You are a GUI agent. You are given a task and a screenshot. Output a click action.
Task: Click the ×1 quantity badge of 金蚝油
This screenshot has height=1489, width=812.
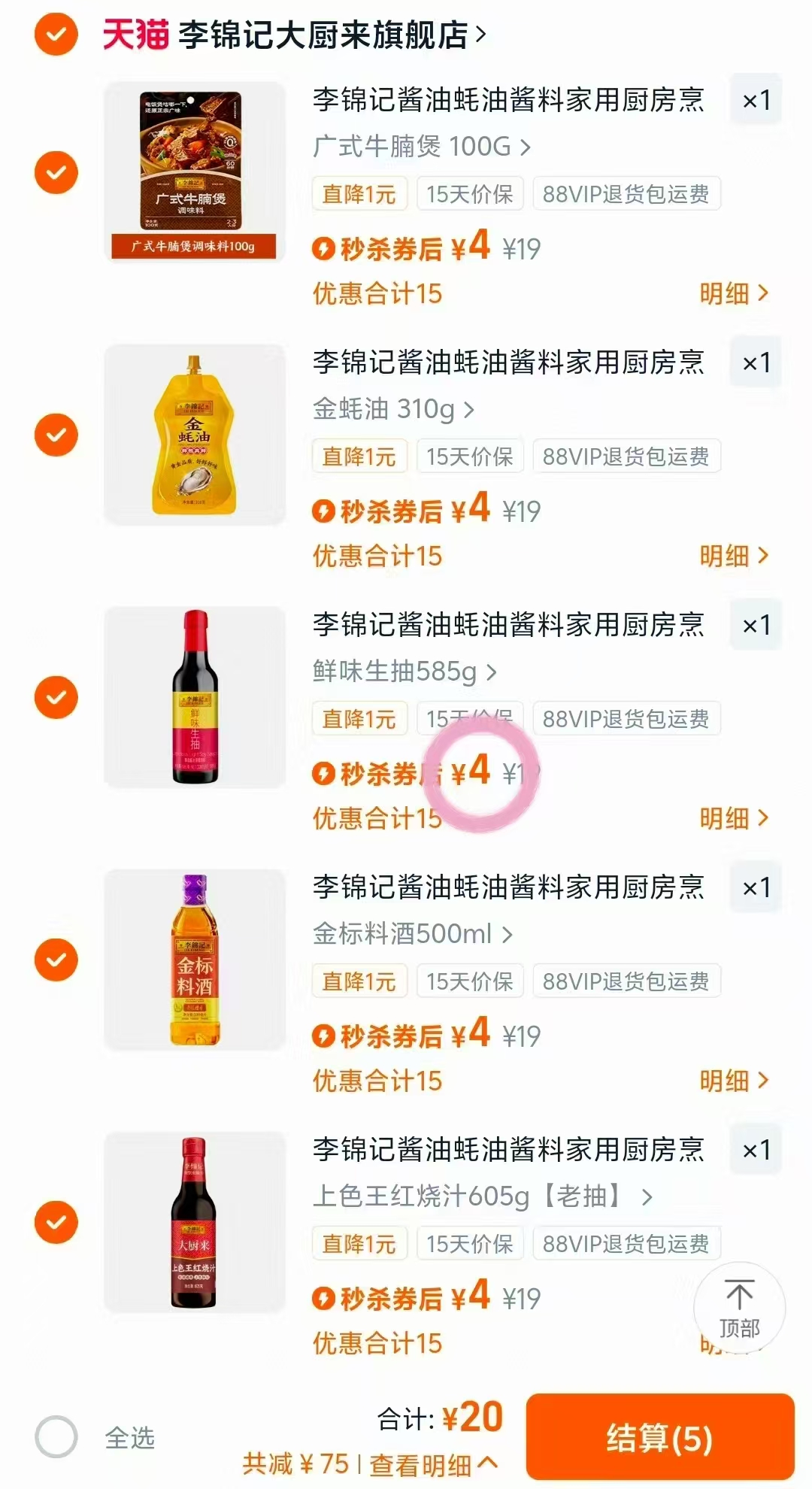755,362
